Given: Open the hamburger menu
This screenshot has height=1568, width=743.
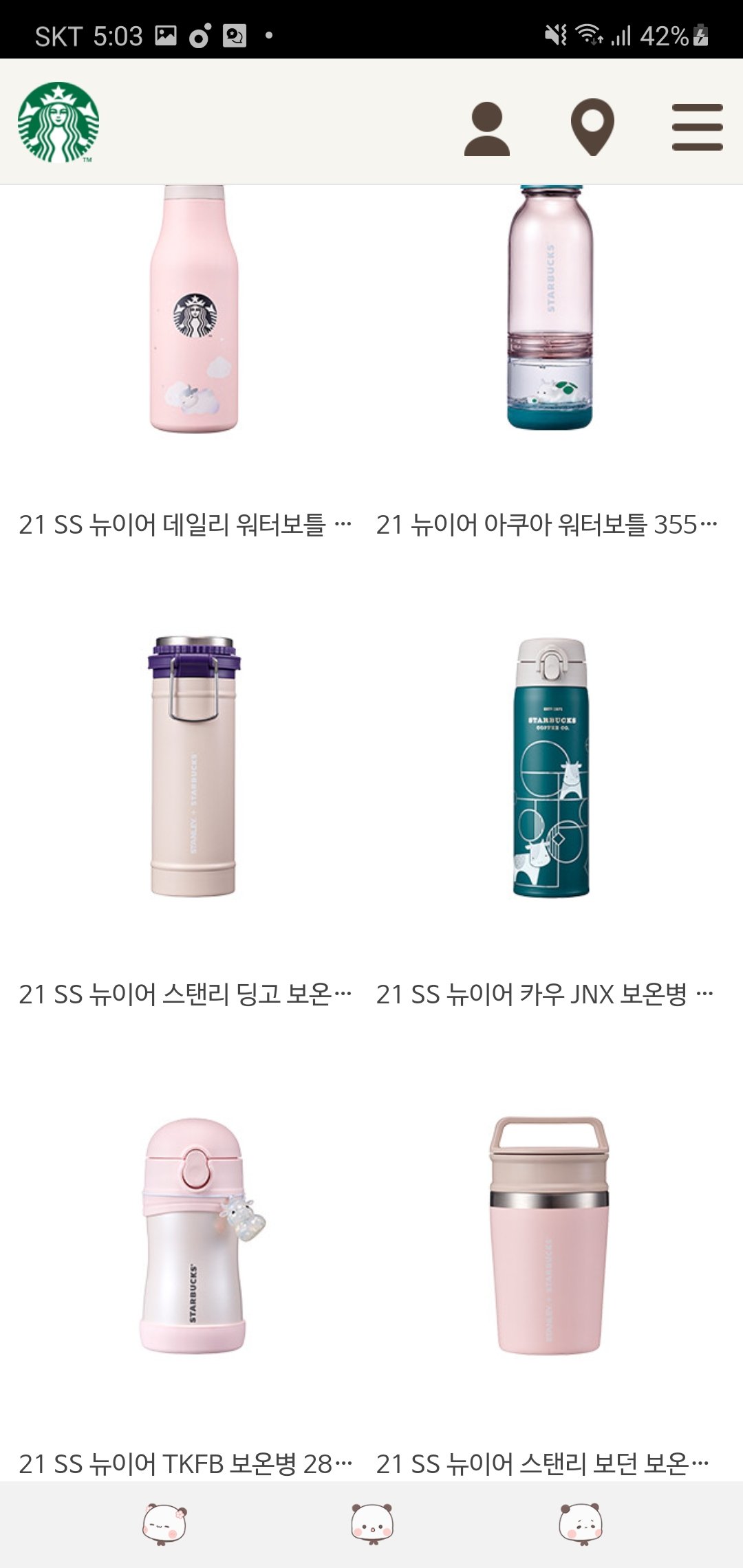Looking at the screenshot, I should 697,127.
